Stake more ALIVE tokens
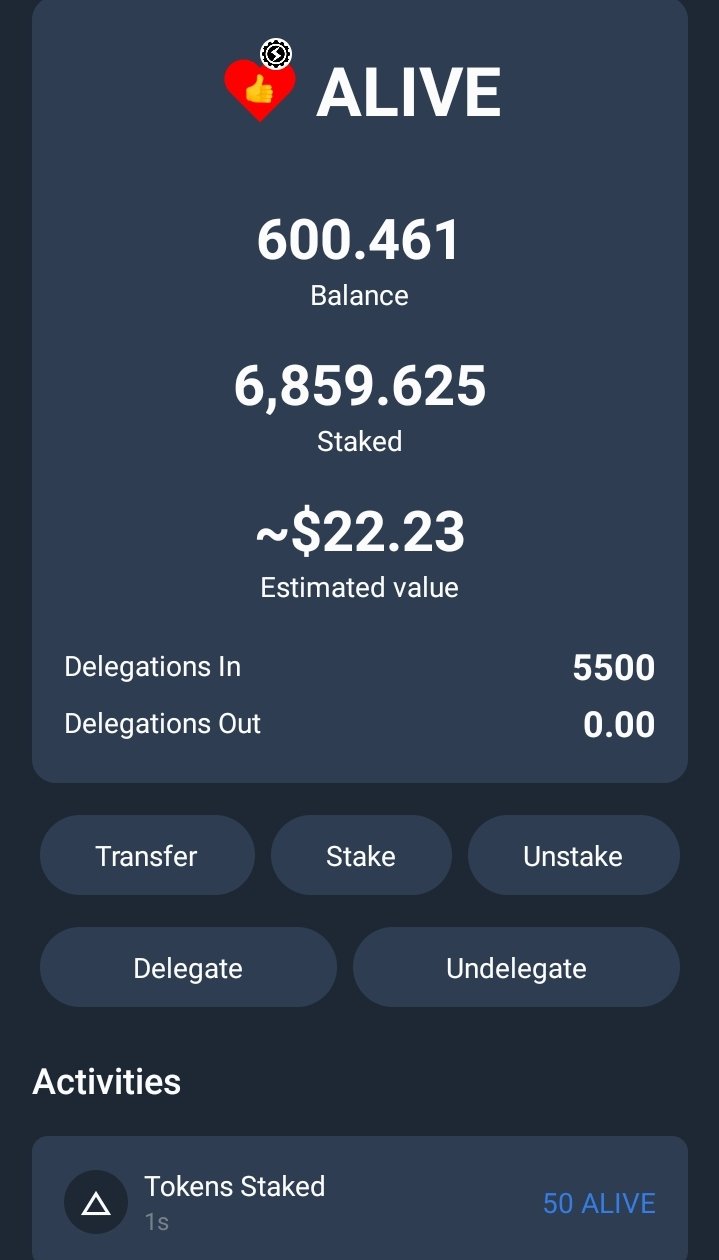This screenshot has width=719, height=1260. (361, 856)
